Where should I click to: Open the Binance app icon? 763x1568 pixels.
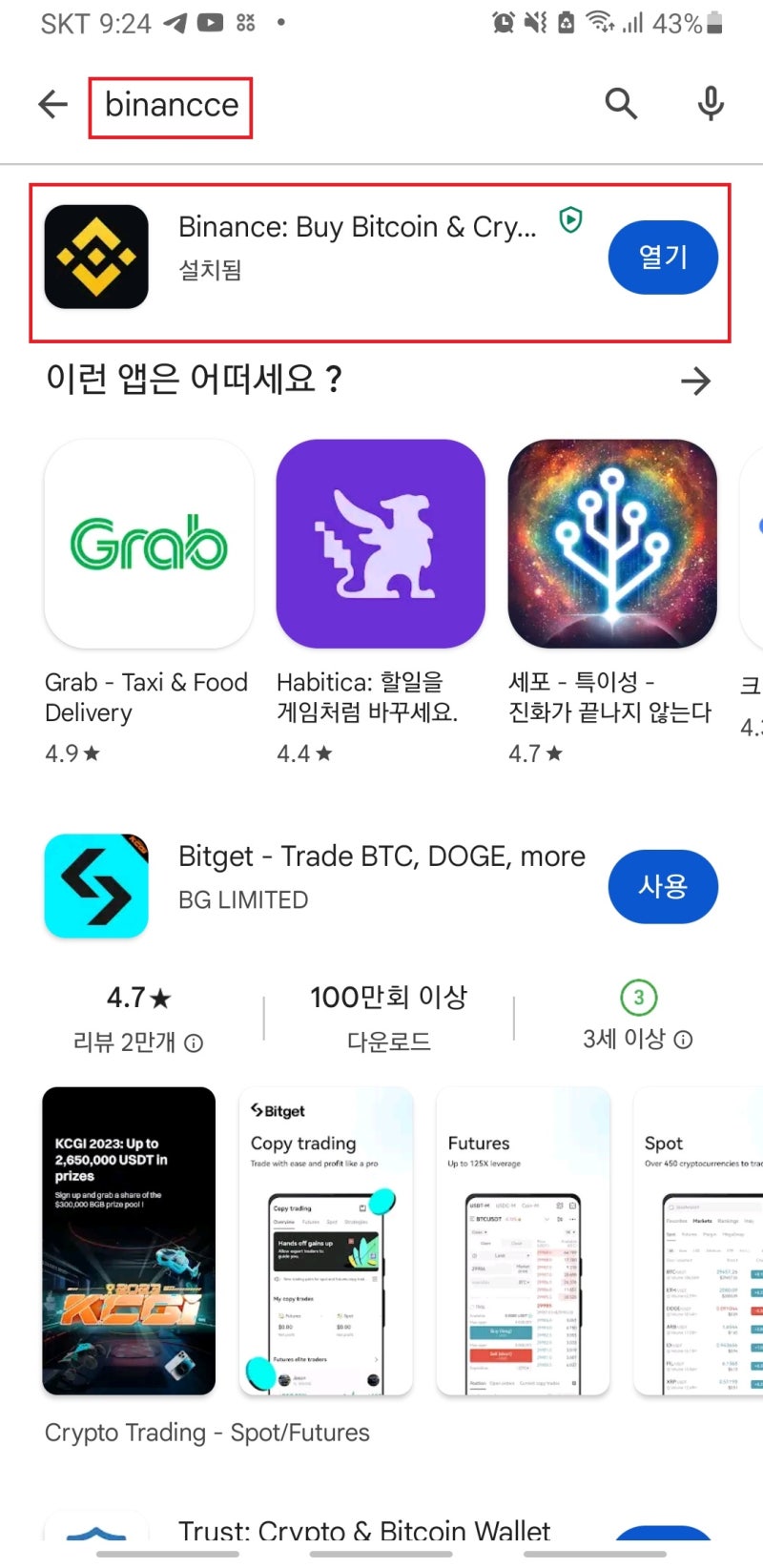(x=95, y=257)
